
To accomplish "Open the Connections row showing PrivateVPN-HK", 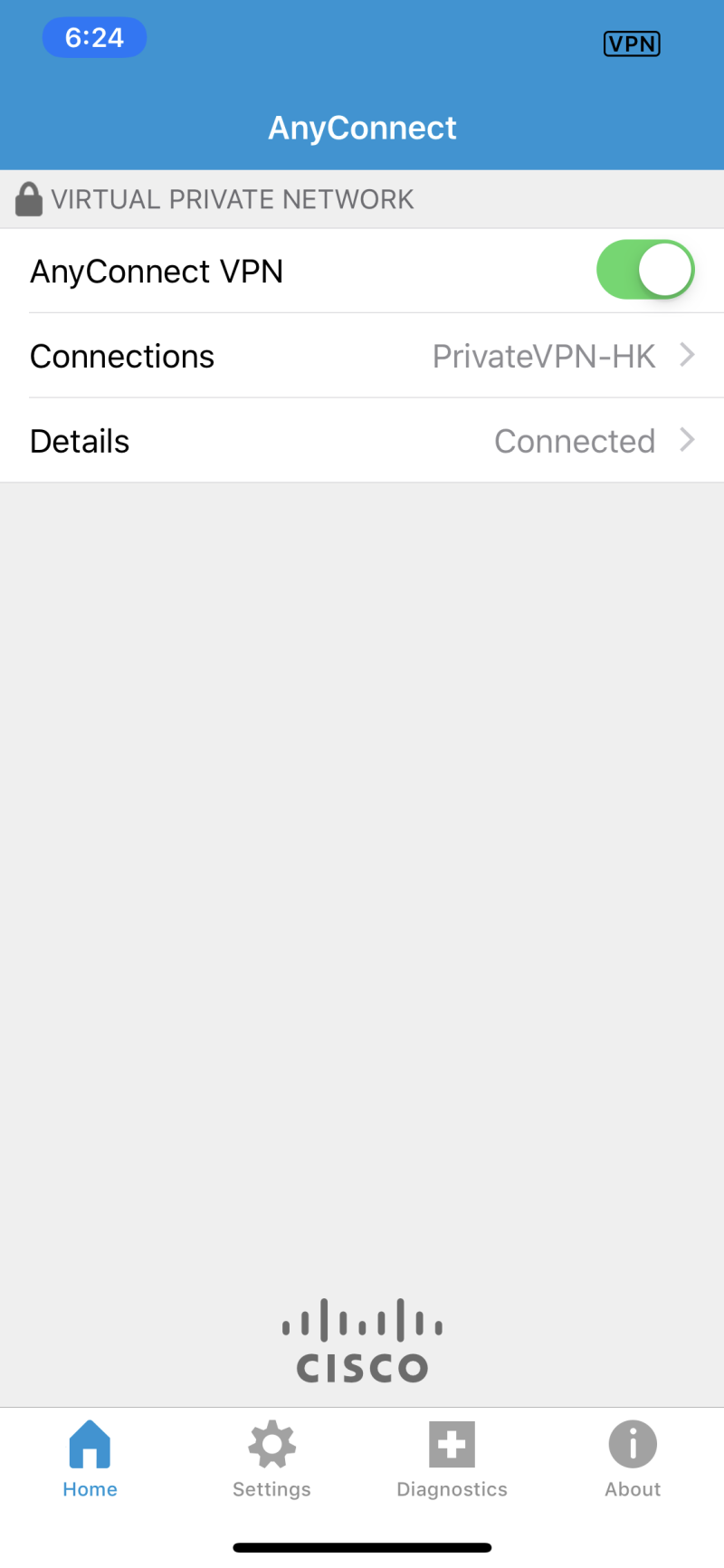I will pos(362,356).
